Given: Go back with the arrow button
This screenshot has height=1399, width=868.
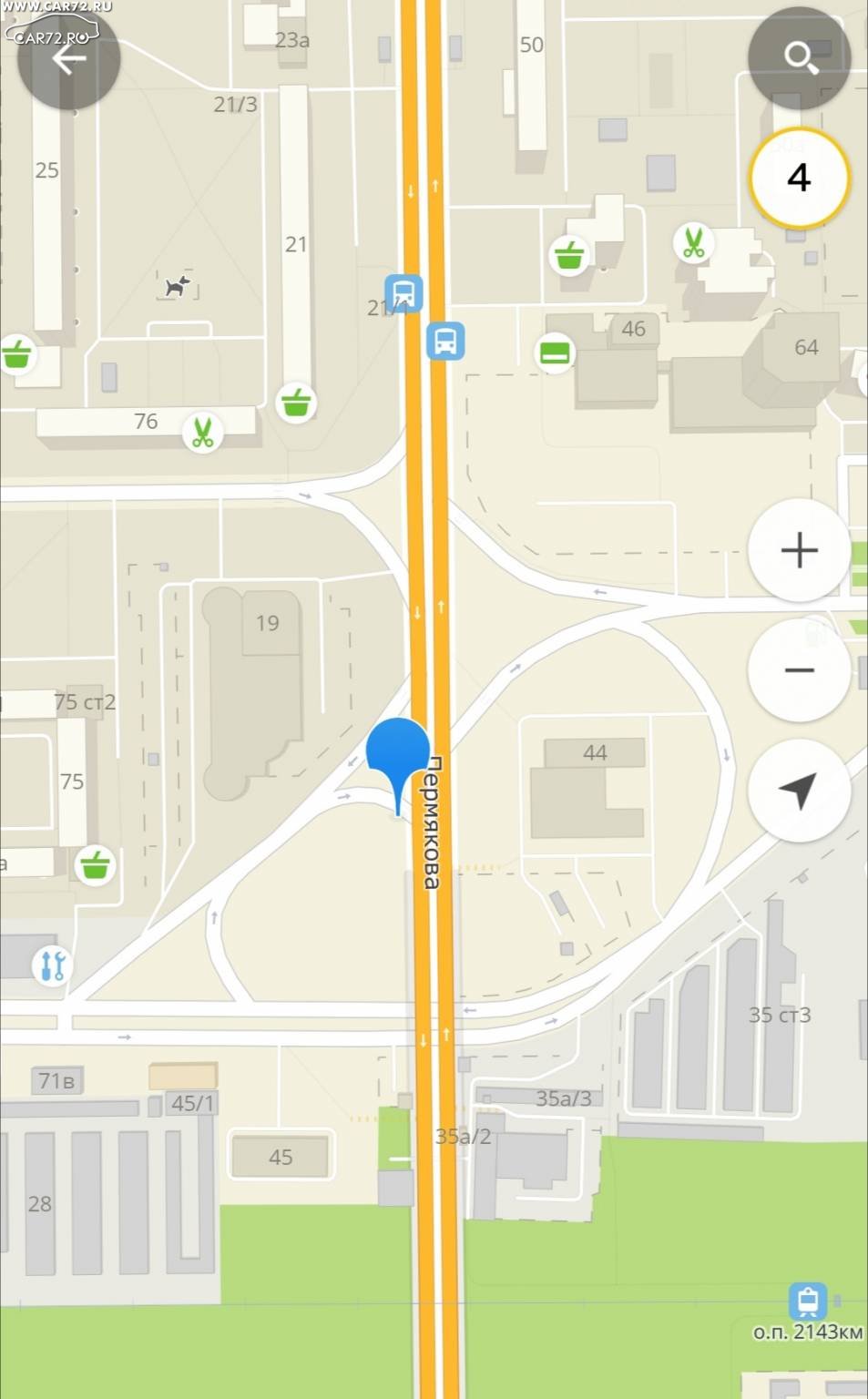Looking at the screenshot, I should (x=68, y=58).
